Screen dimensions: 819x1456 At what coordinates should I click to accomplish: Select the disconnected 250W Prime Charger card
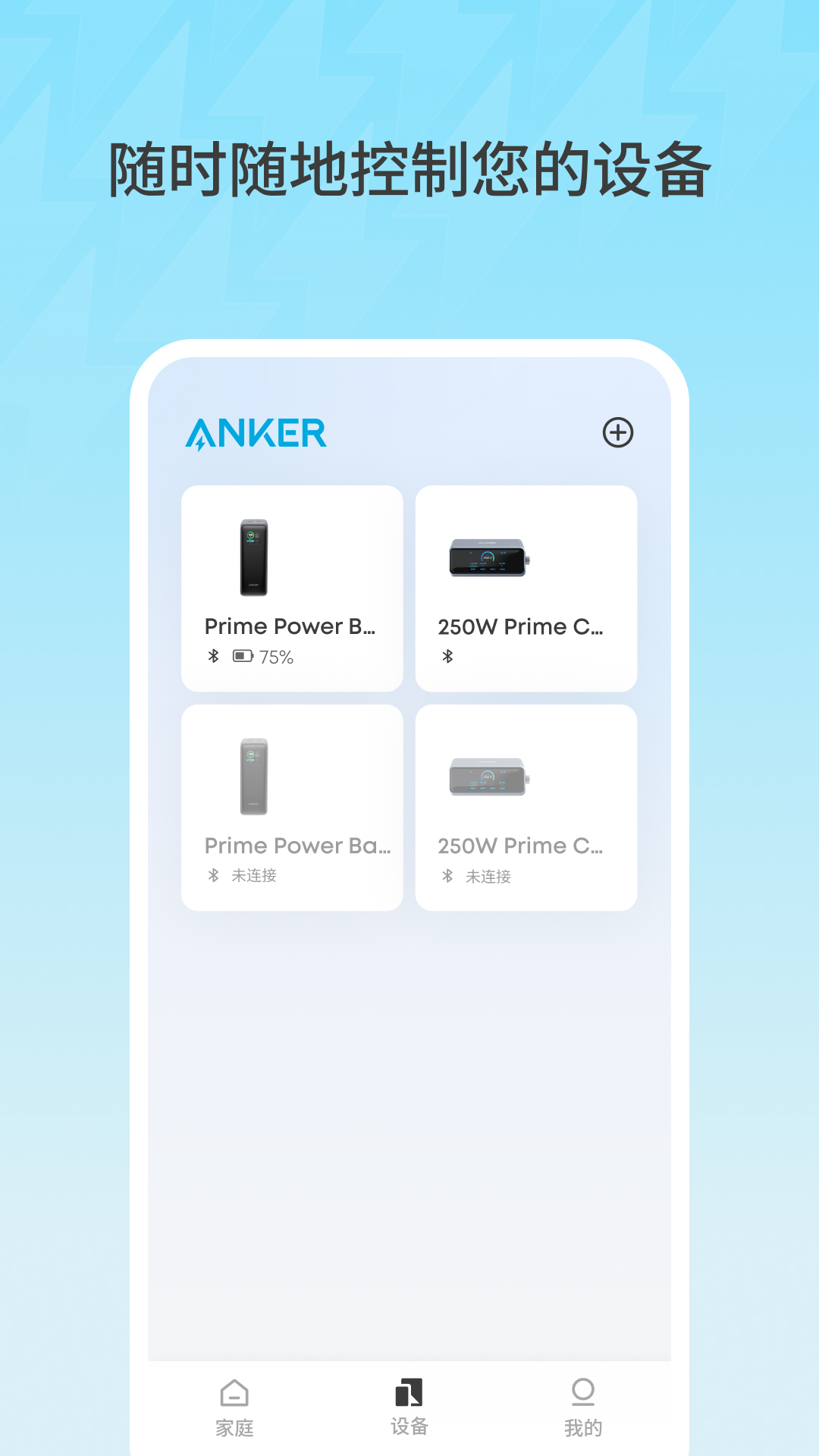point(527,805)
